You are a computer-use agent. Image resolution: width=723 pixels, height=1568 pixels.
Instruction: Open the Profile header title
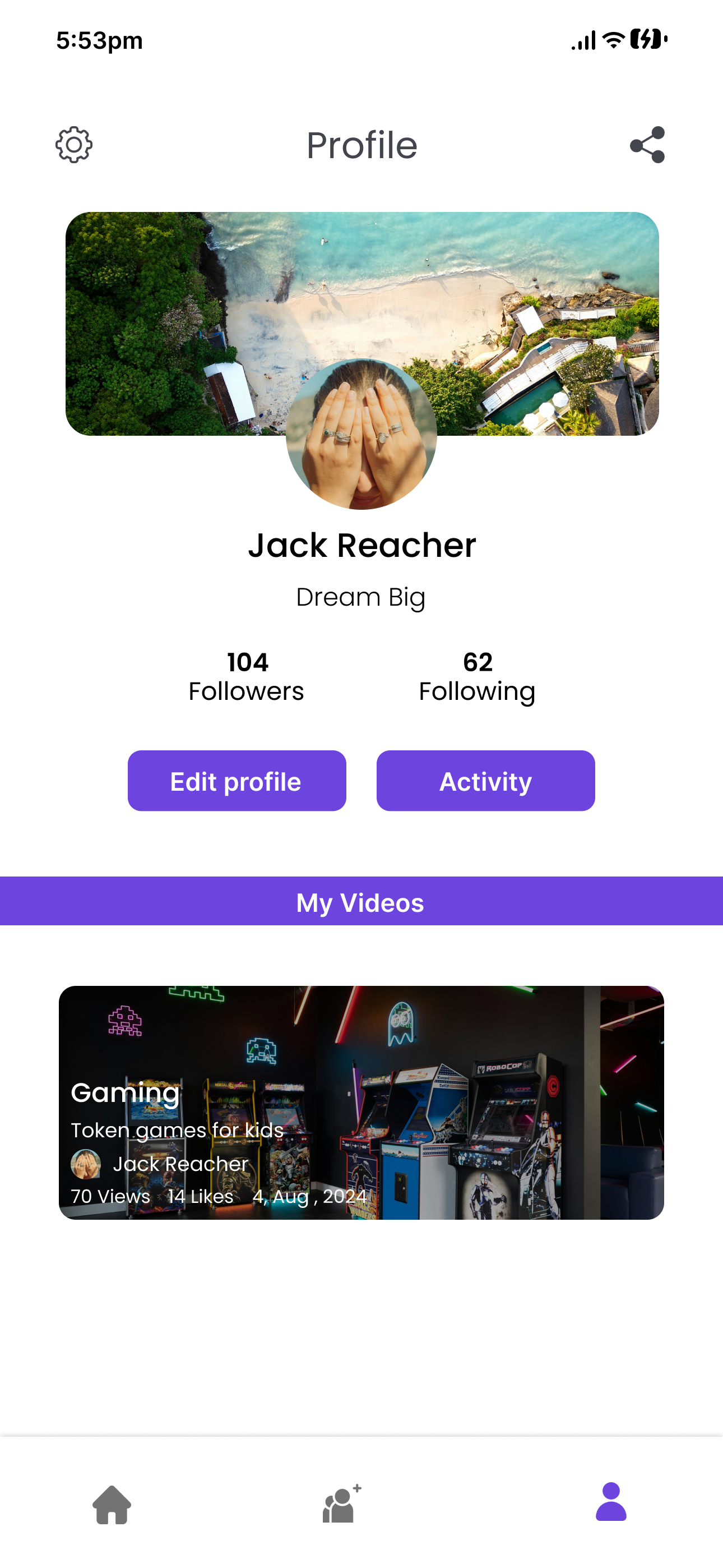tap(361, 145)
